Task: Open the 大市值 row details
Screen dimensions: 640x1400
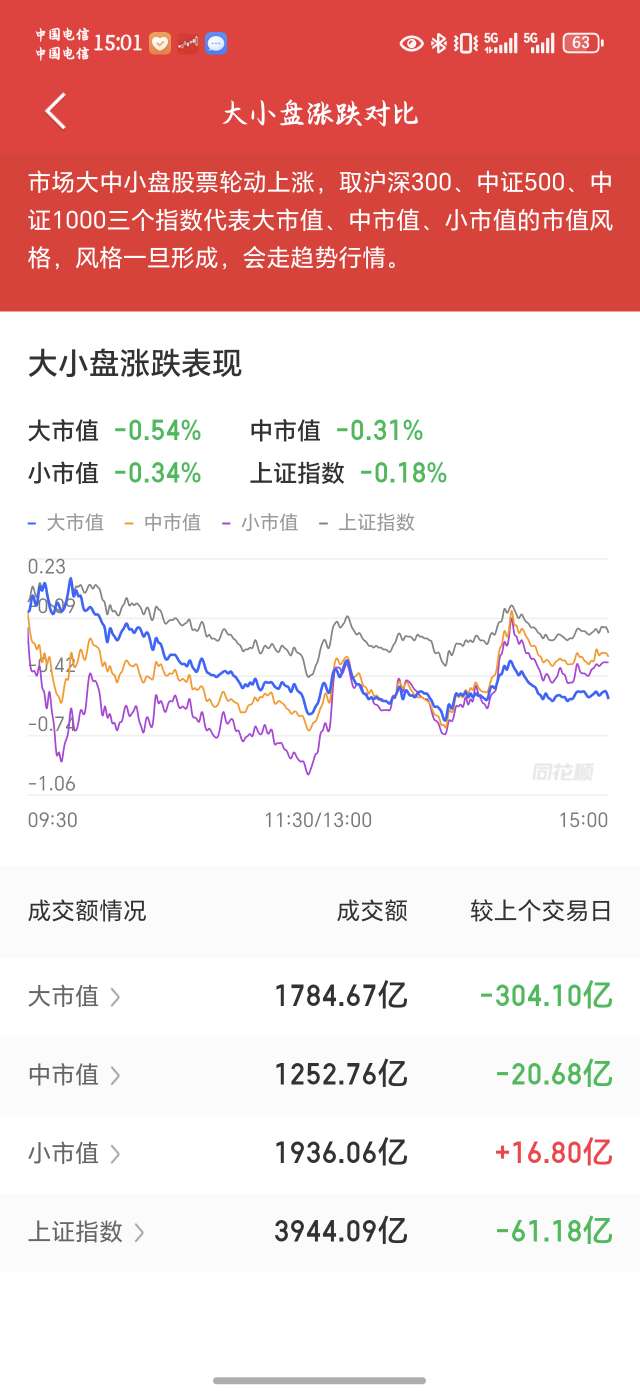Action: (320, 996)
